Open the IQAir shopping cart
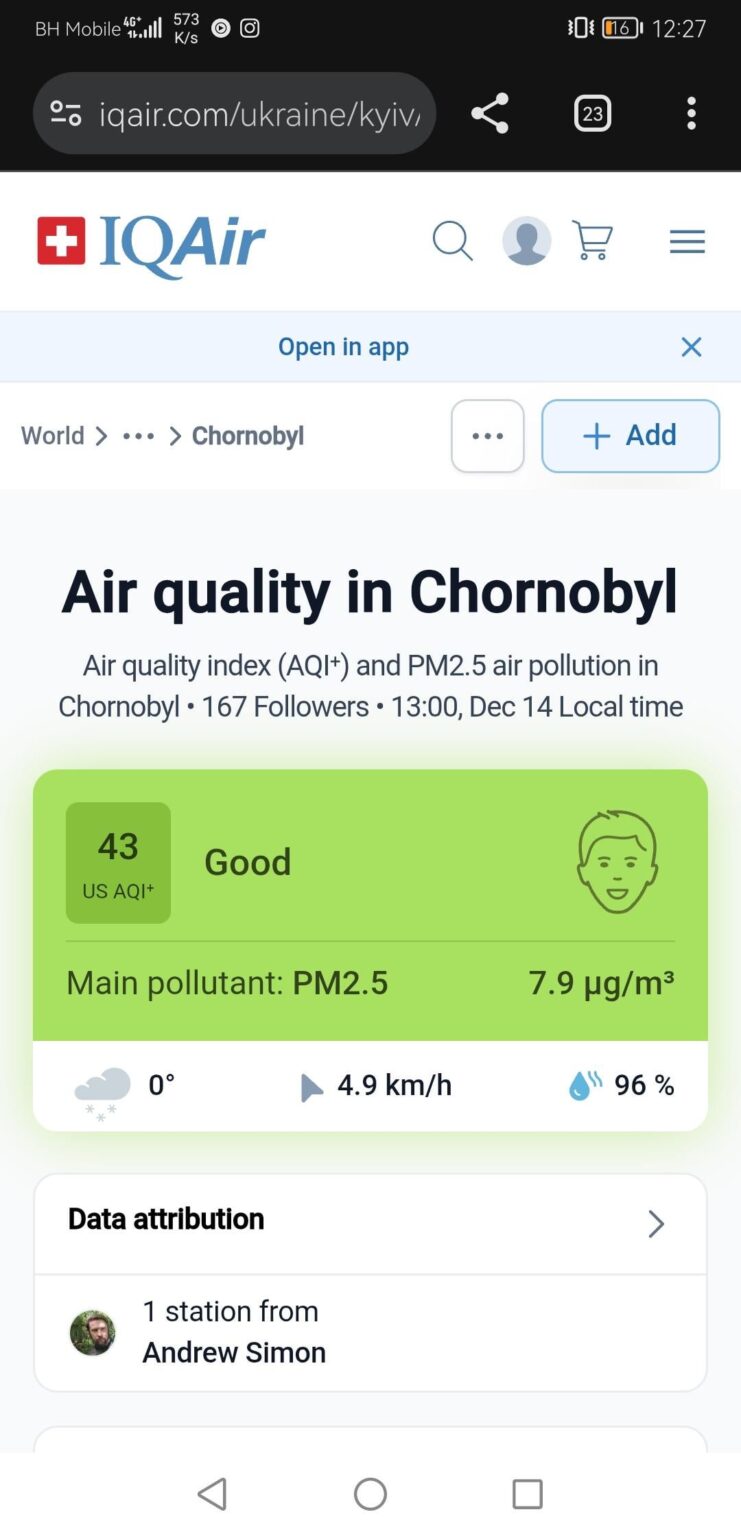Screen dimensions: 741x1536 (592, 241)
